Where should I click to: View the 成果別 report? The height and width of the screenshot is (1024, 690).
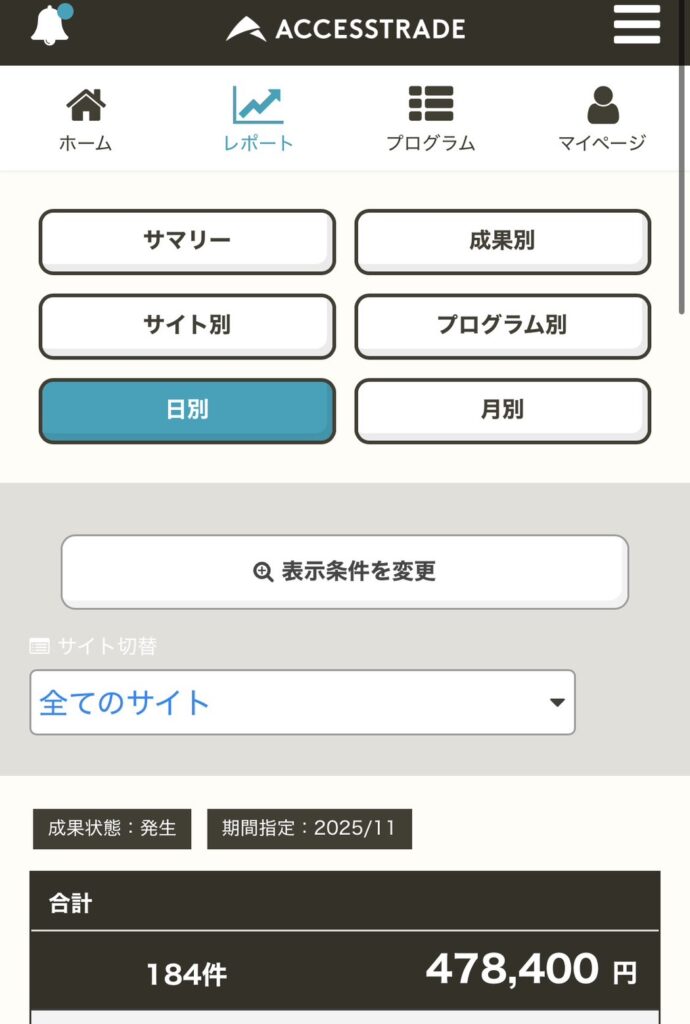click(x=502, y=241)
